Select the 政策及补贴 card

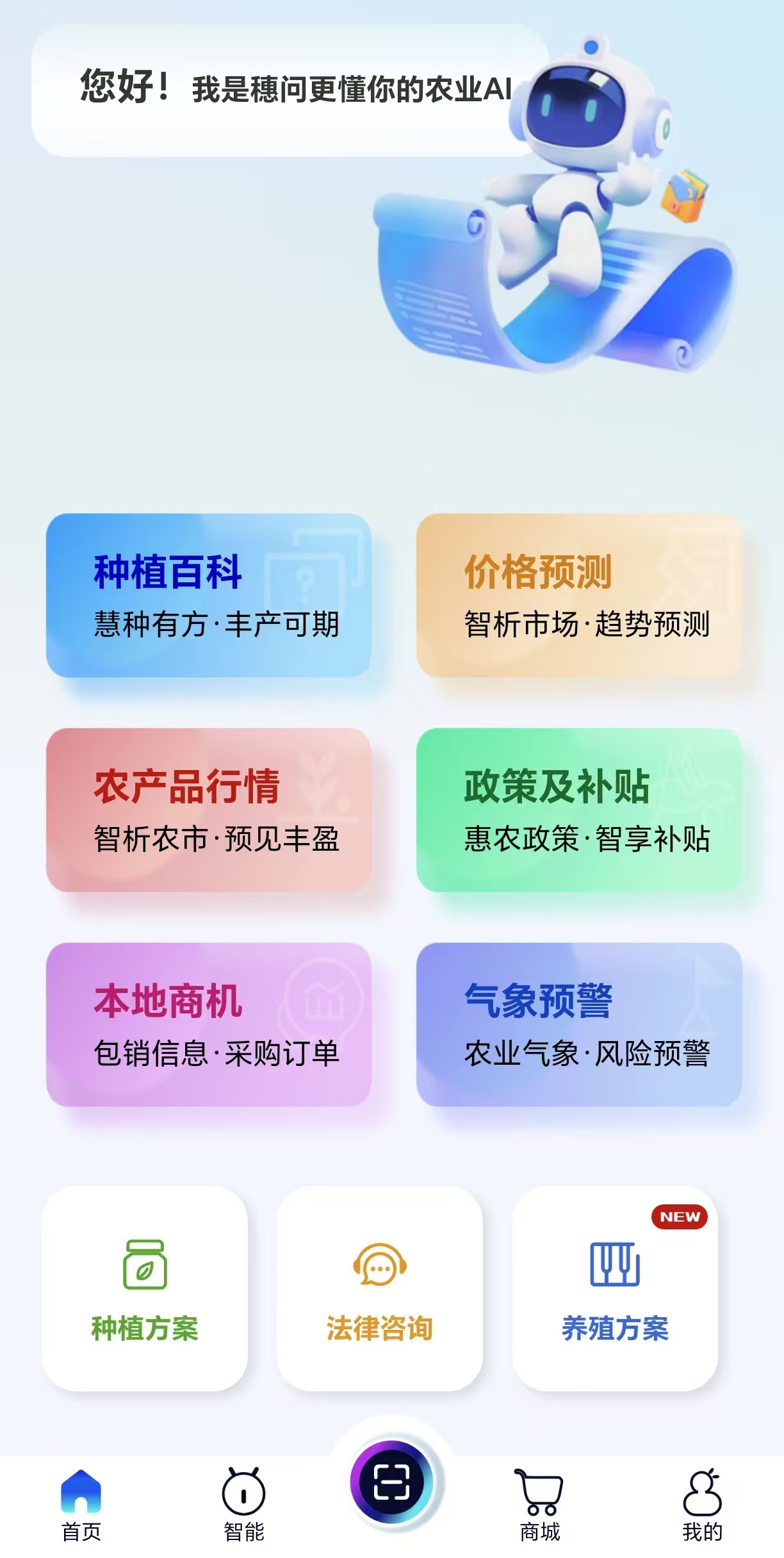(x=579, y=810)
